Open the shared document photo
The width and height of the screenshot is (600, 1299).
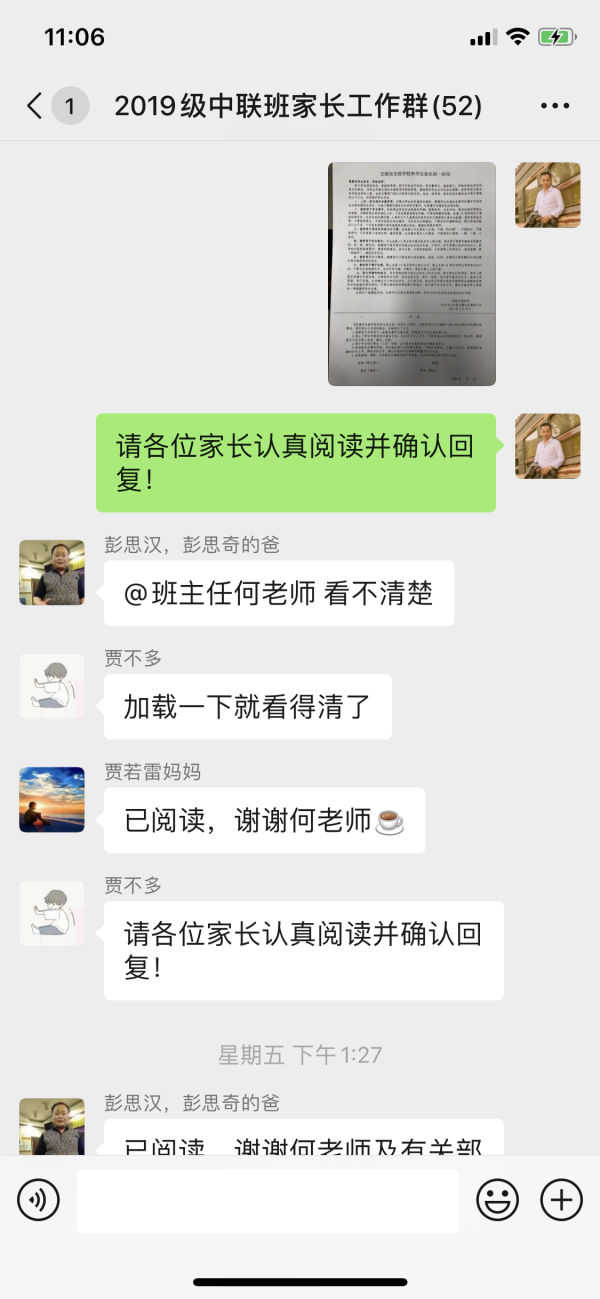[412, 274]
